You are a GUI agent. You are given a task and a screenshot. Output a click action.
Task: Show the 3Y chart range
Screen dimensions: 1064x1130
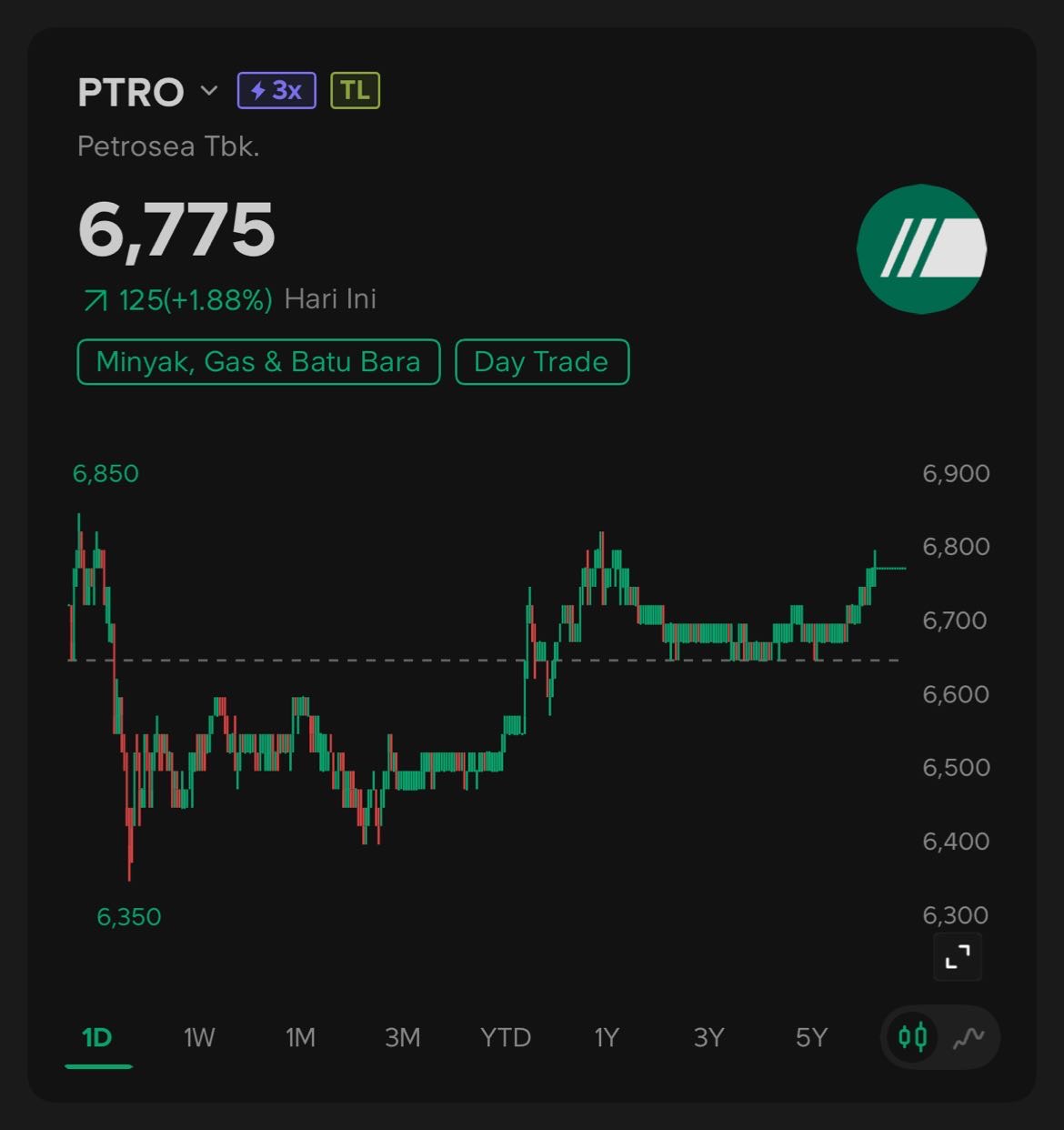pyautogui.click(x=708, y=1037)
